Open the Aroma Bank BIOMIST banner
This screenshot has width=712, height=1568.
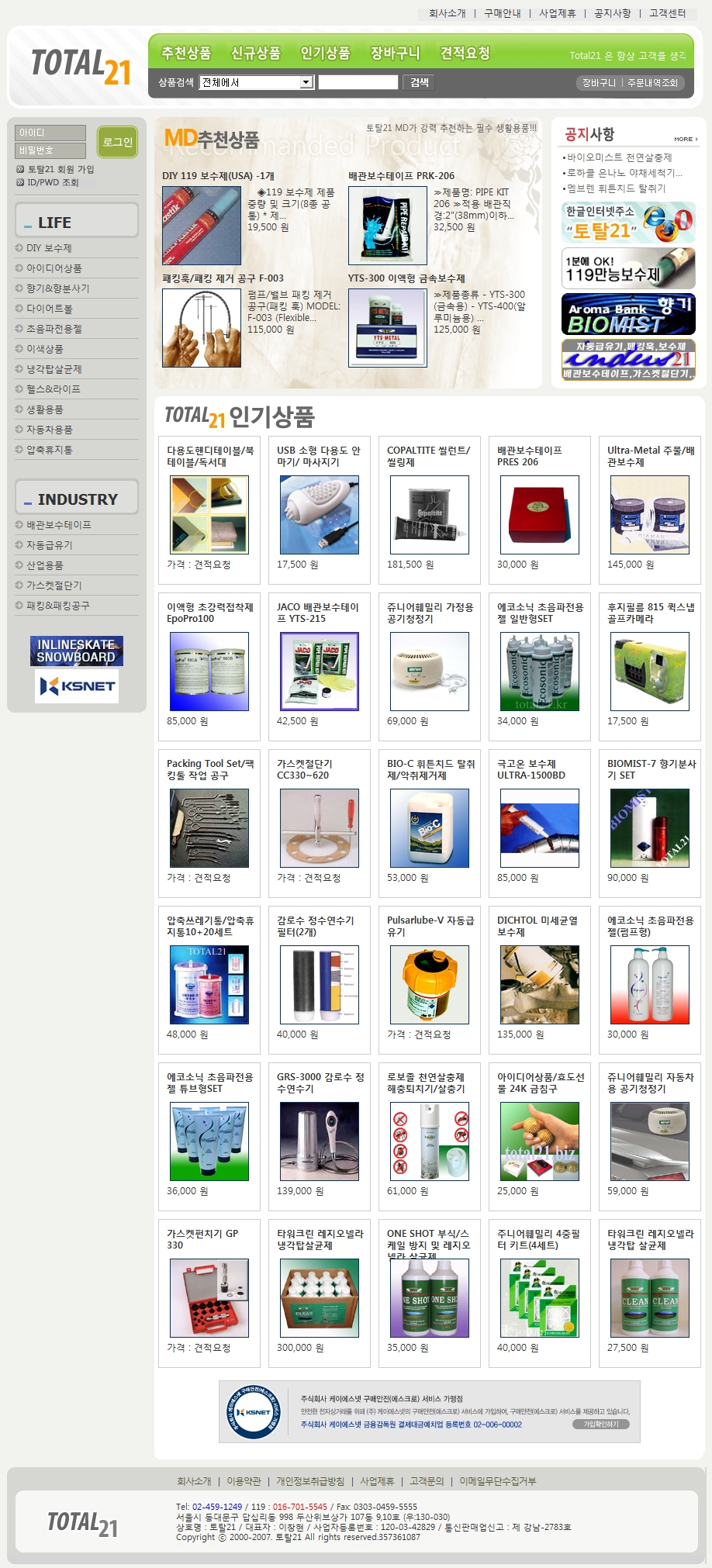coord(628,314)
